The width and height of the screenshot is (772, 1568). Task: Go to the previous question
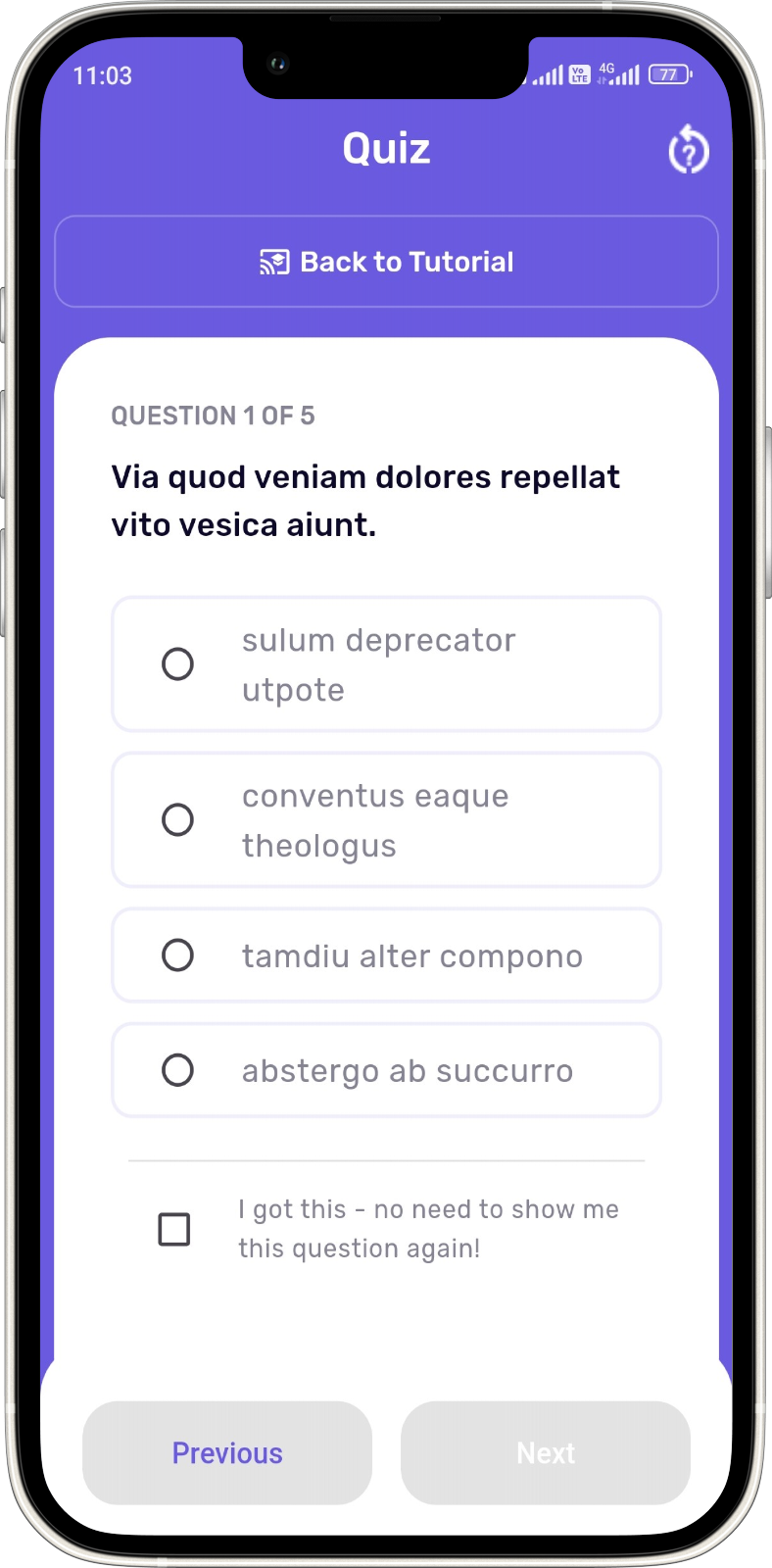pos(227,1452)
